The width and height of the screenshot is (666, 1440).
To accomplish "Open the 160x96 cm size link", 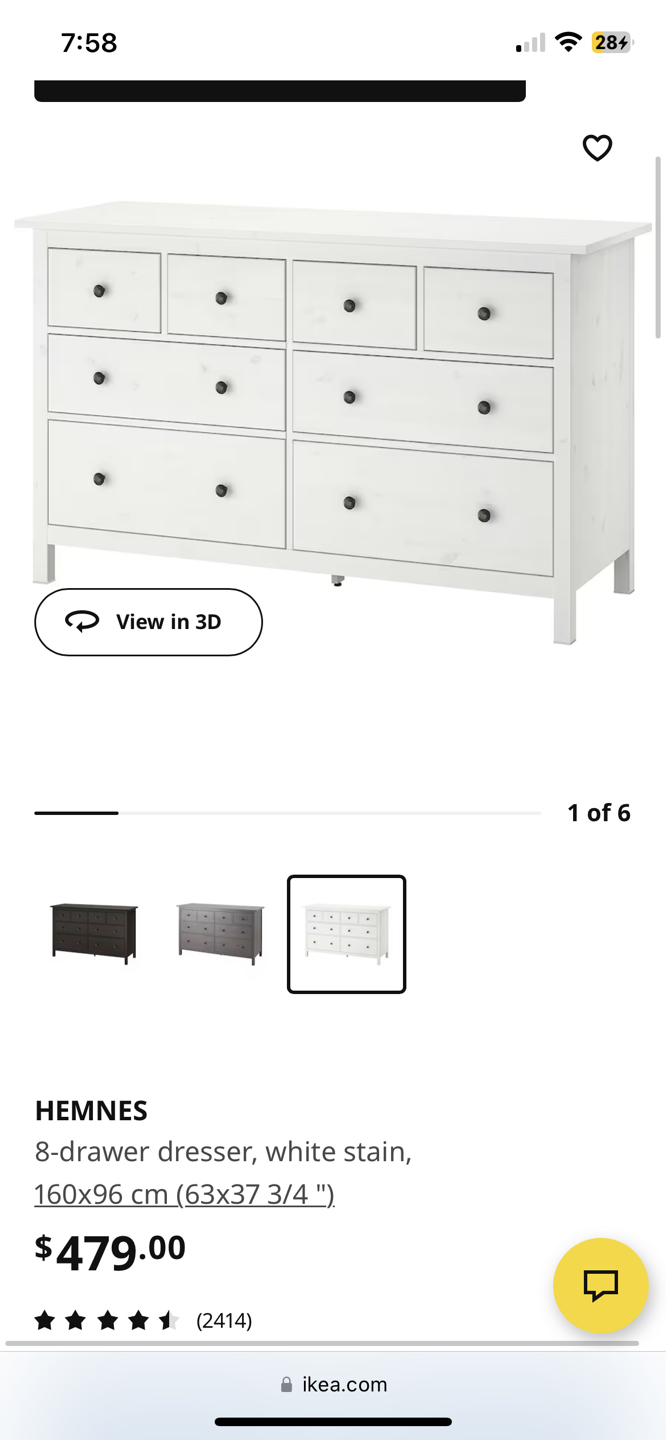I will 184,1194.
